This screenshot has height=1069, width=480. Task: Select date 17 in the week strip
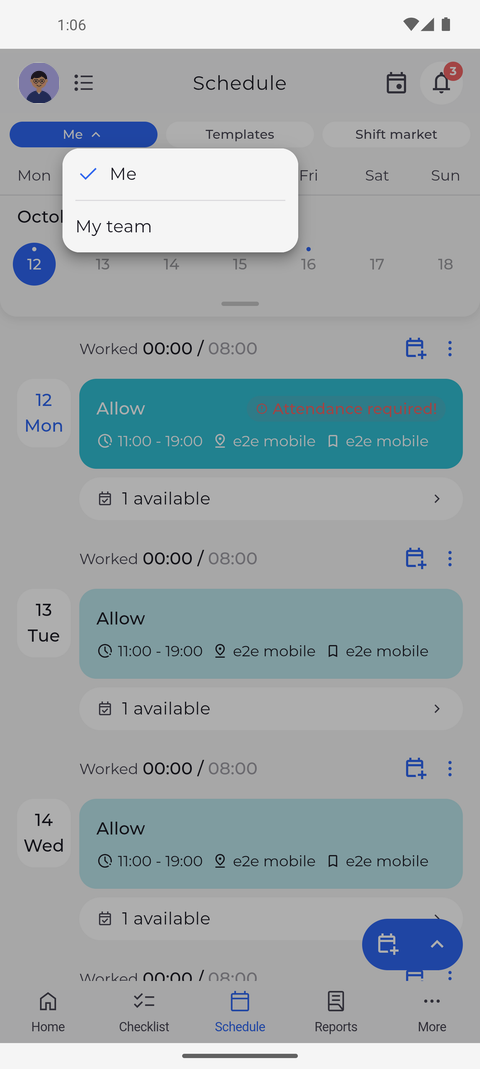pyautogui.click(x=377, y=265)
